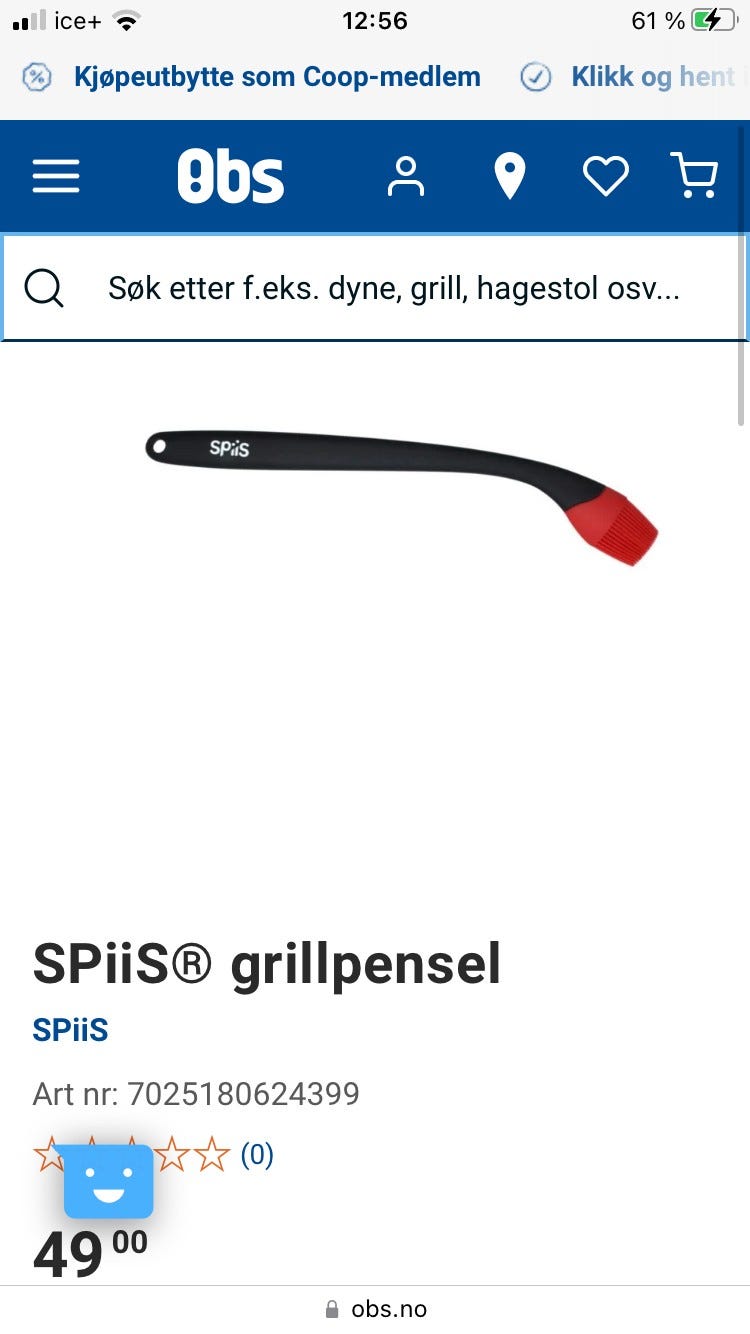Image resolution: width=750 pixels, height=1334 pixels.
Task: Click the search magnifier icon
Action: (43, 288)
